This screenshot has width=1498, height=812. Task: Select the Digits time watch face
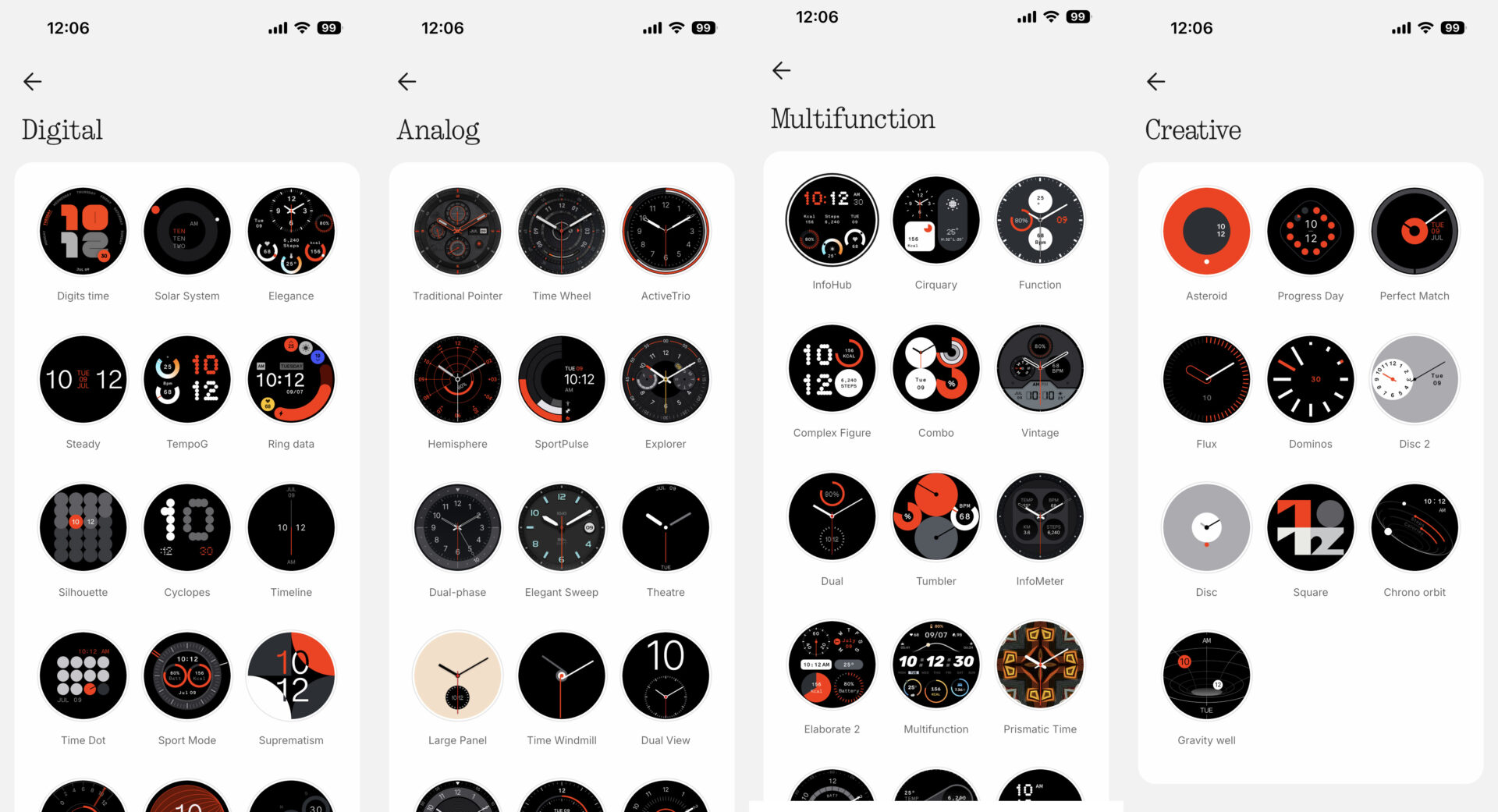tap(83, 232)
